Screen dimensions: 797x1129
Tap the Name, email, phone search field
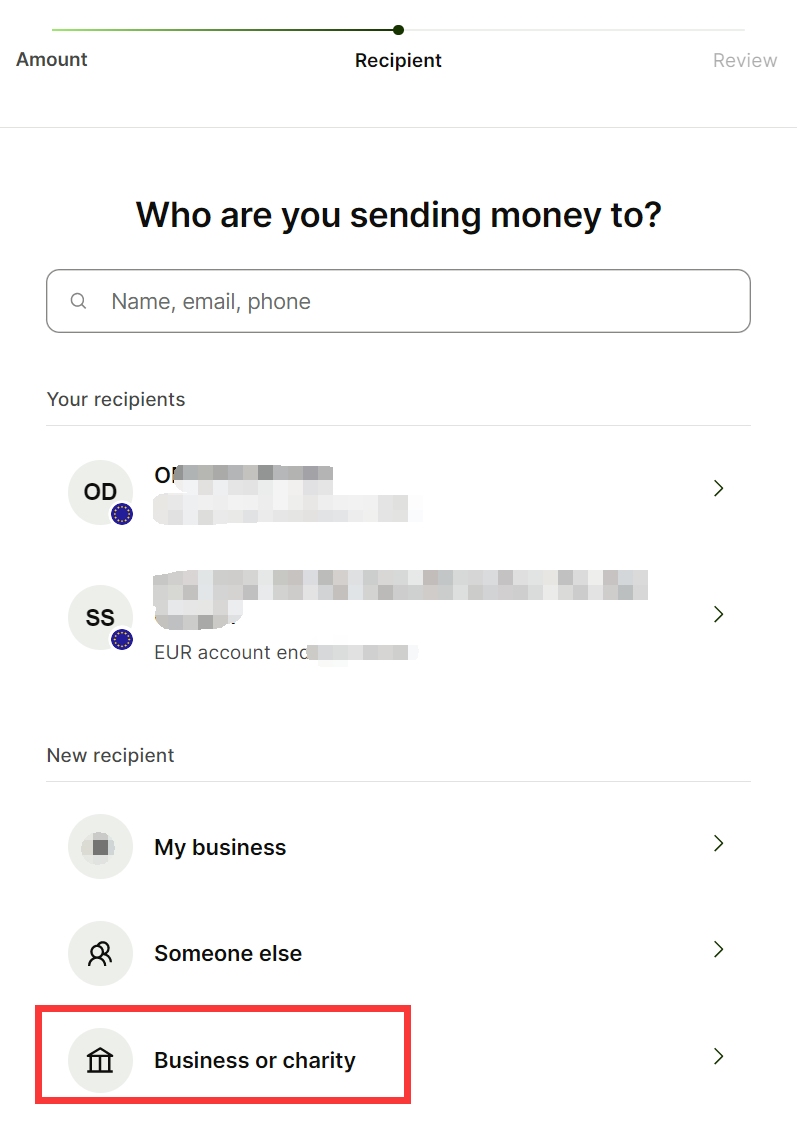point(398,301)
